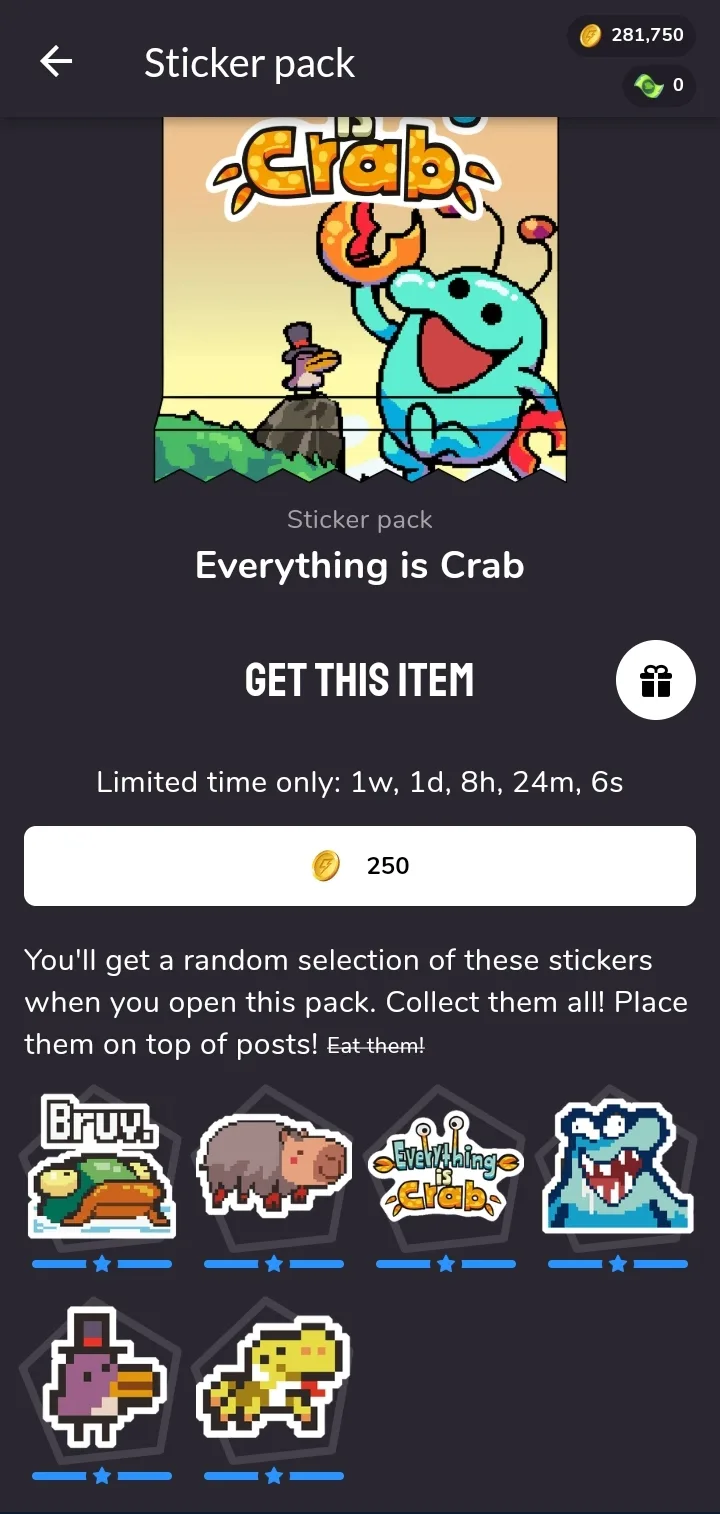View the purple bird with top hat sticker

click(x=102, y=1380)
